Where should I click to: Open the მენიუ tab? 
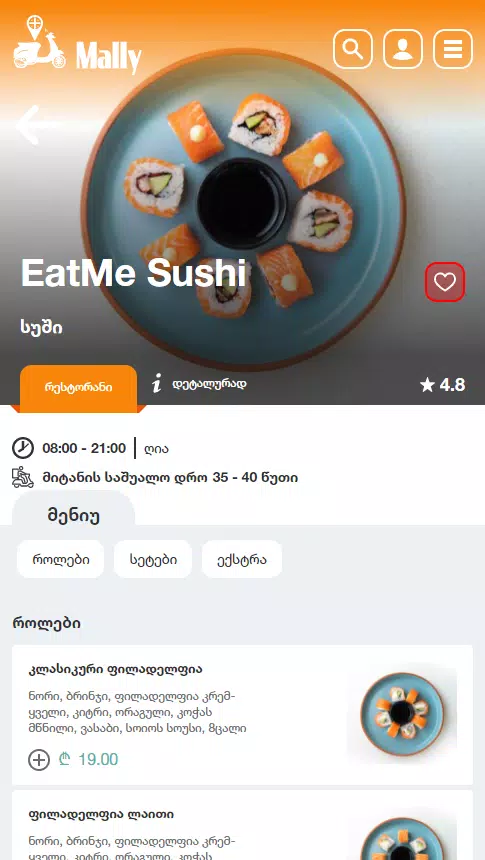point(74,516)
